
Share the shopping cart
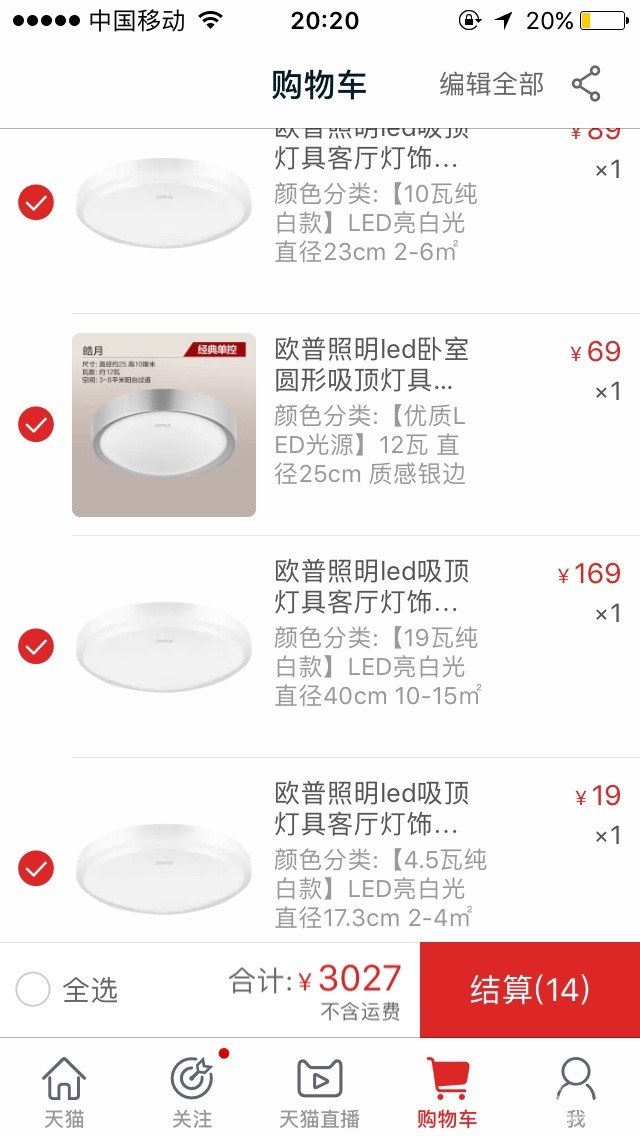(x=586, y=84)
